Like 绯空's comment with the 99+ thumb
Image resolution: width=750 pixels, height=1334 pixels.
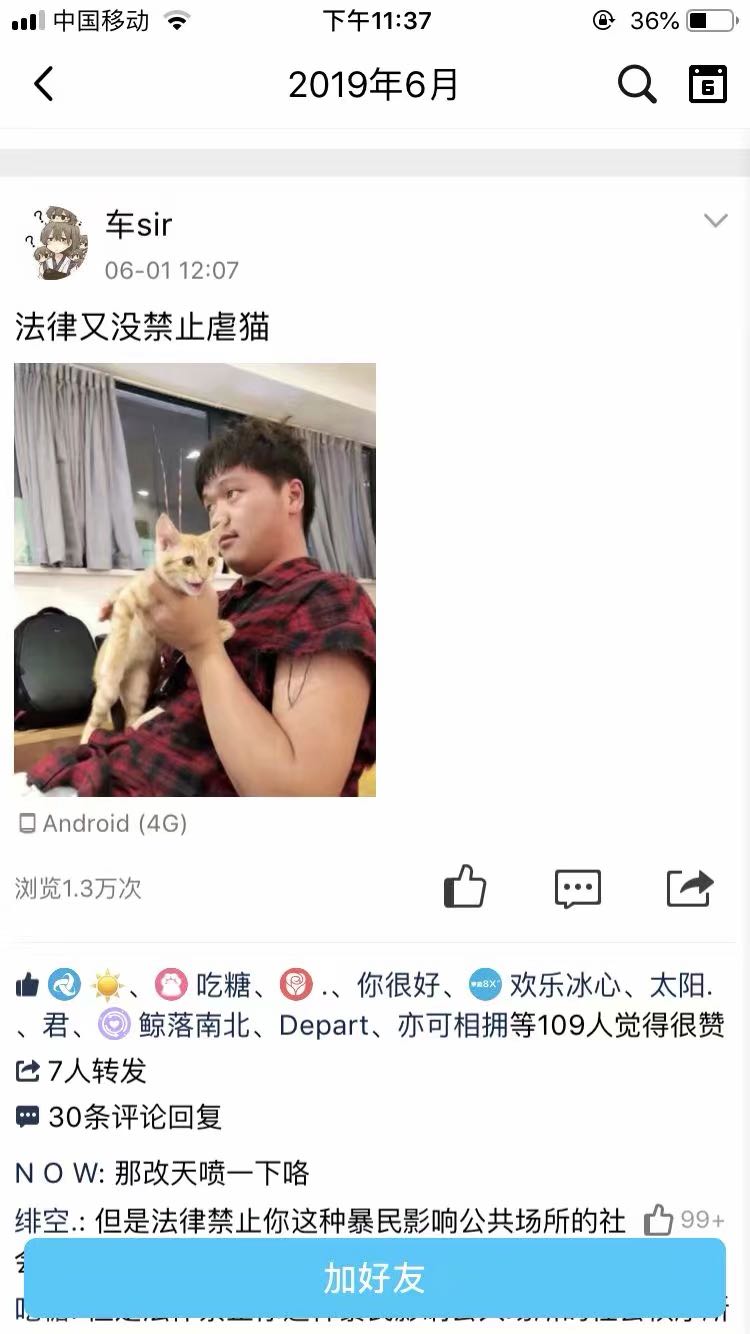point(660,1220)
